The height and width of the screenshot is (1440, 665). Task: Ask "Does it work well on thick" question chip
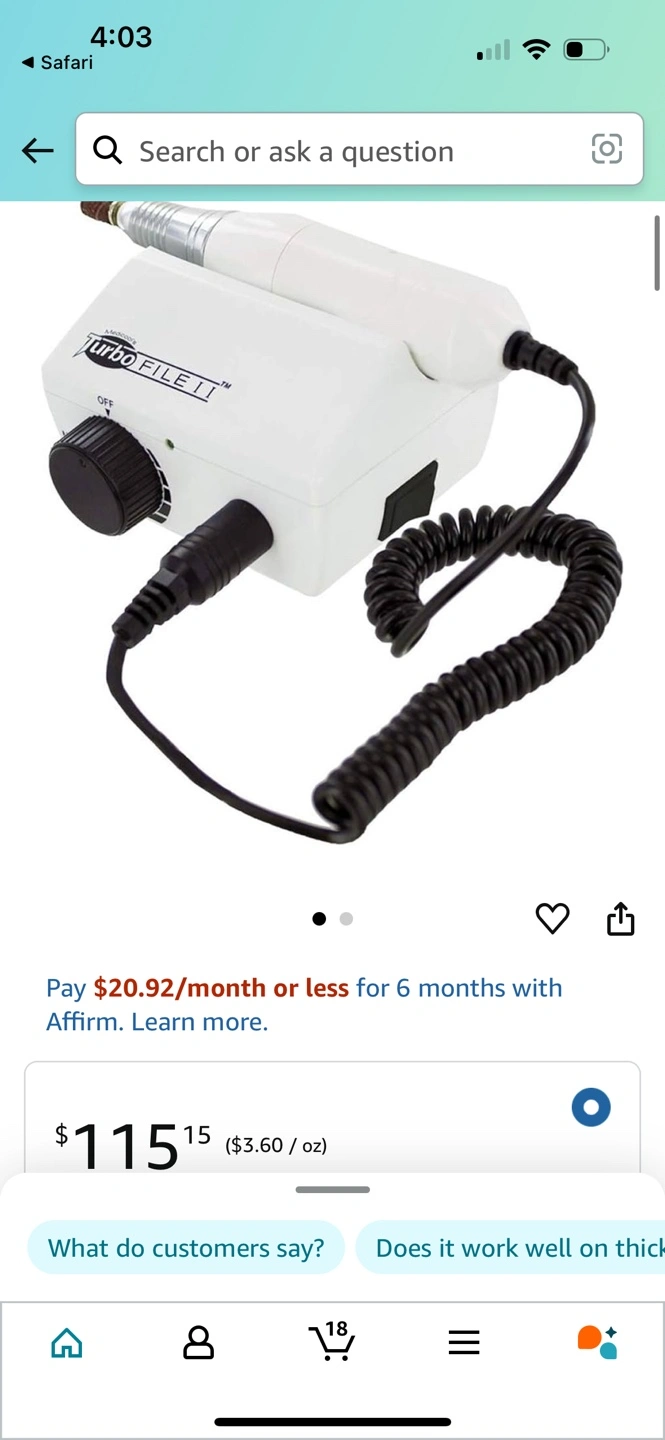click(x=511, y=1248)
